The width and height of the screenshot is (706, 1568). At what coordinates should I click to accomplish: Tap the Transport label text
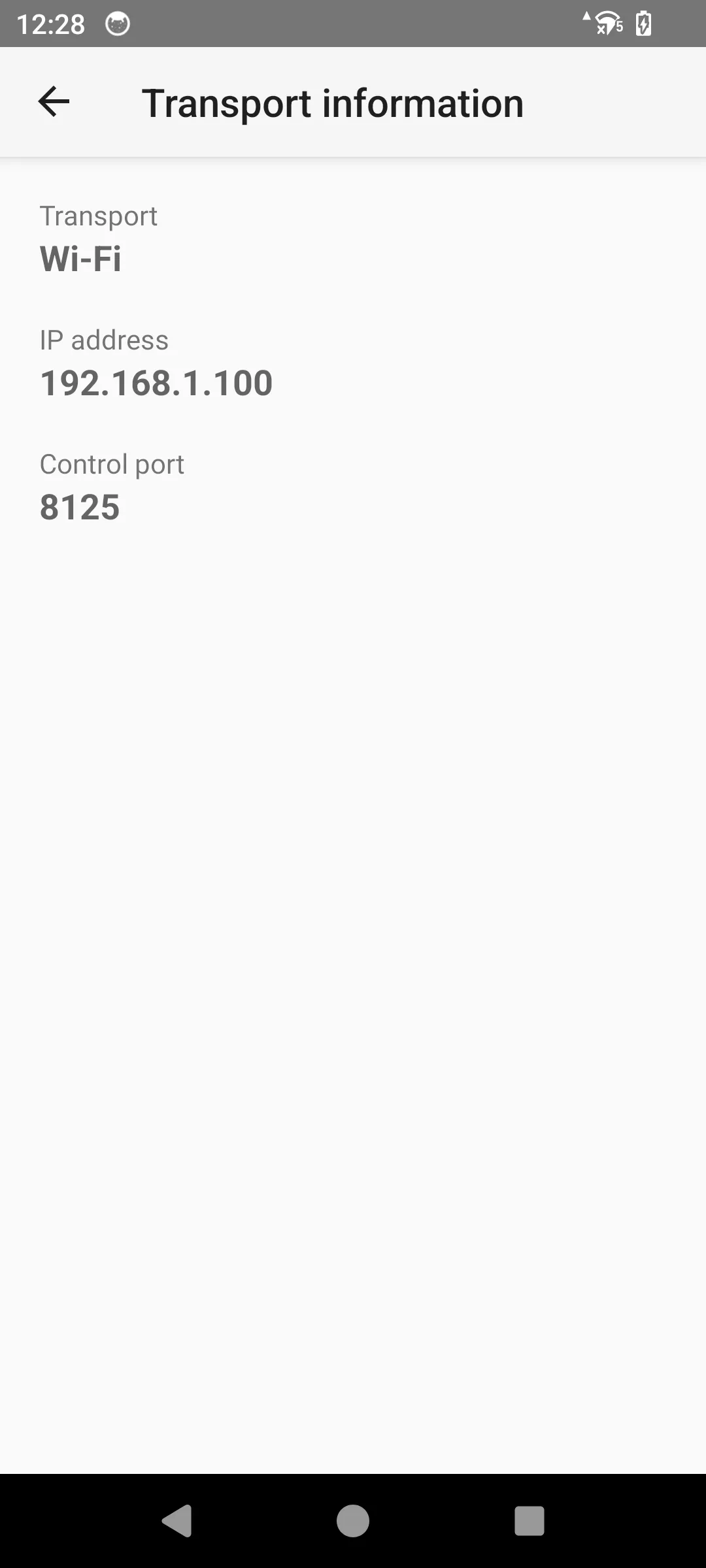tap(98, 216)
